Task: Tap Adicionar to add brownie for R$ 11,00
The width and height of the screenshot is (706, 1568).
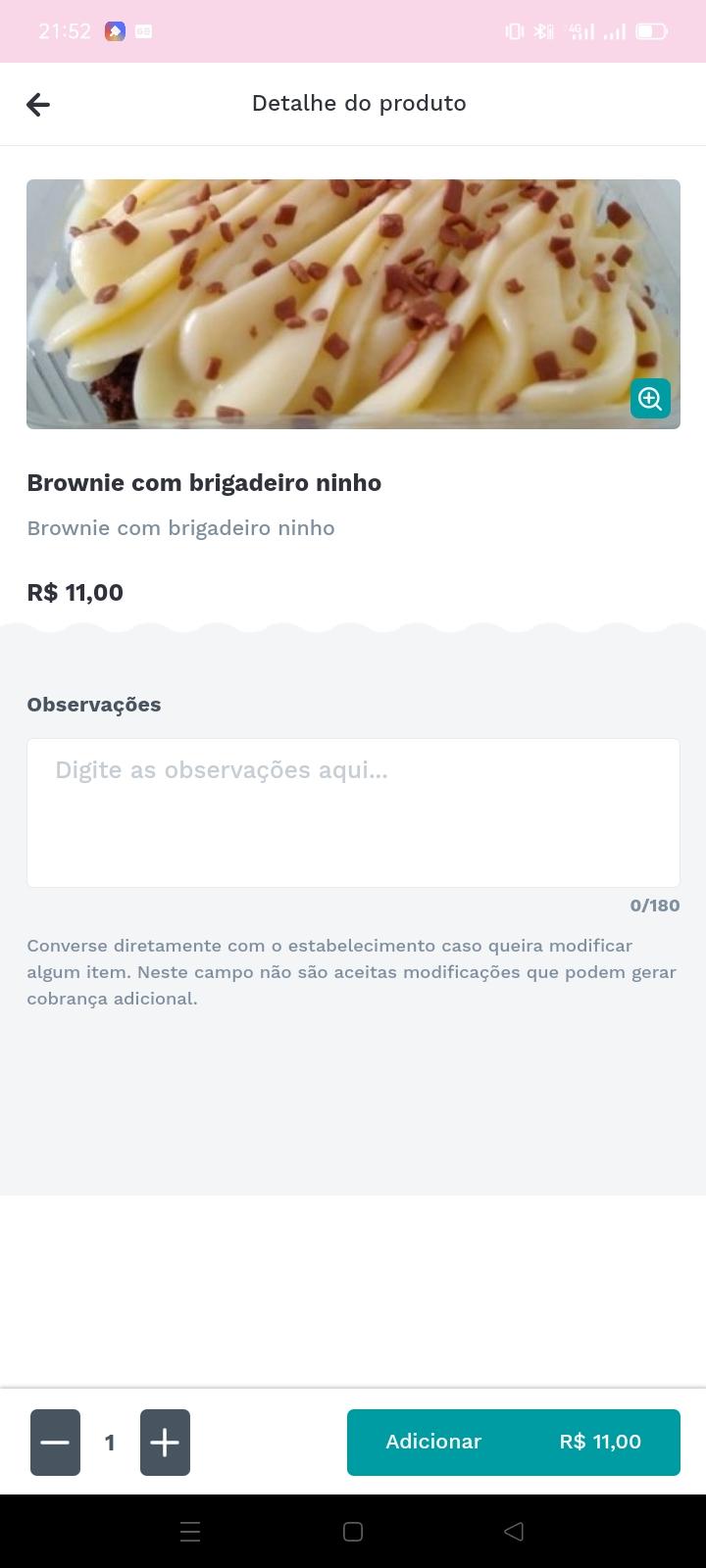Action: coord(514,1442)
